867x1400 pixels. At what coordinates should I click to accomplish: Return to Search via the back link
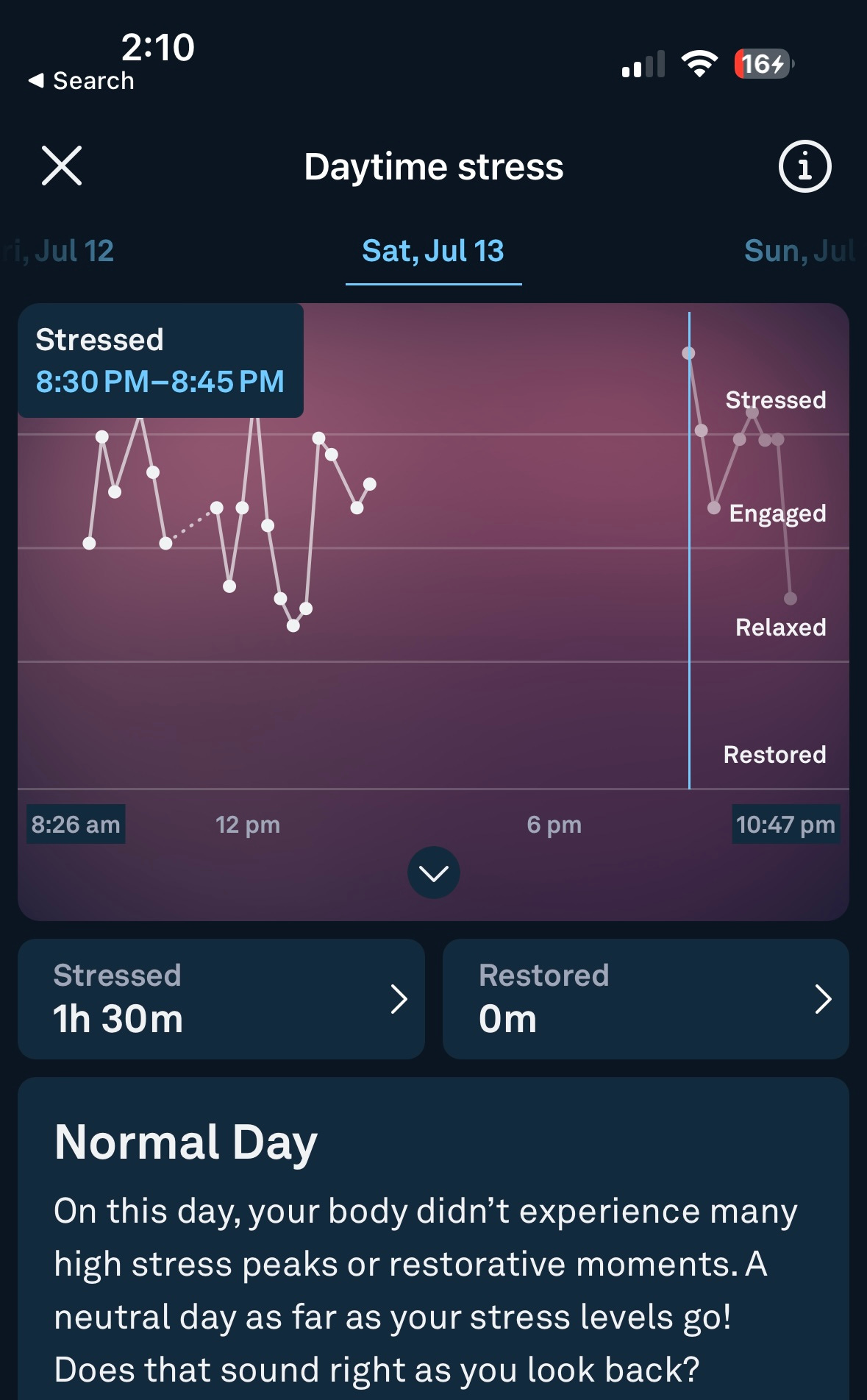pos(82,80)
